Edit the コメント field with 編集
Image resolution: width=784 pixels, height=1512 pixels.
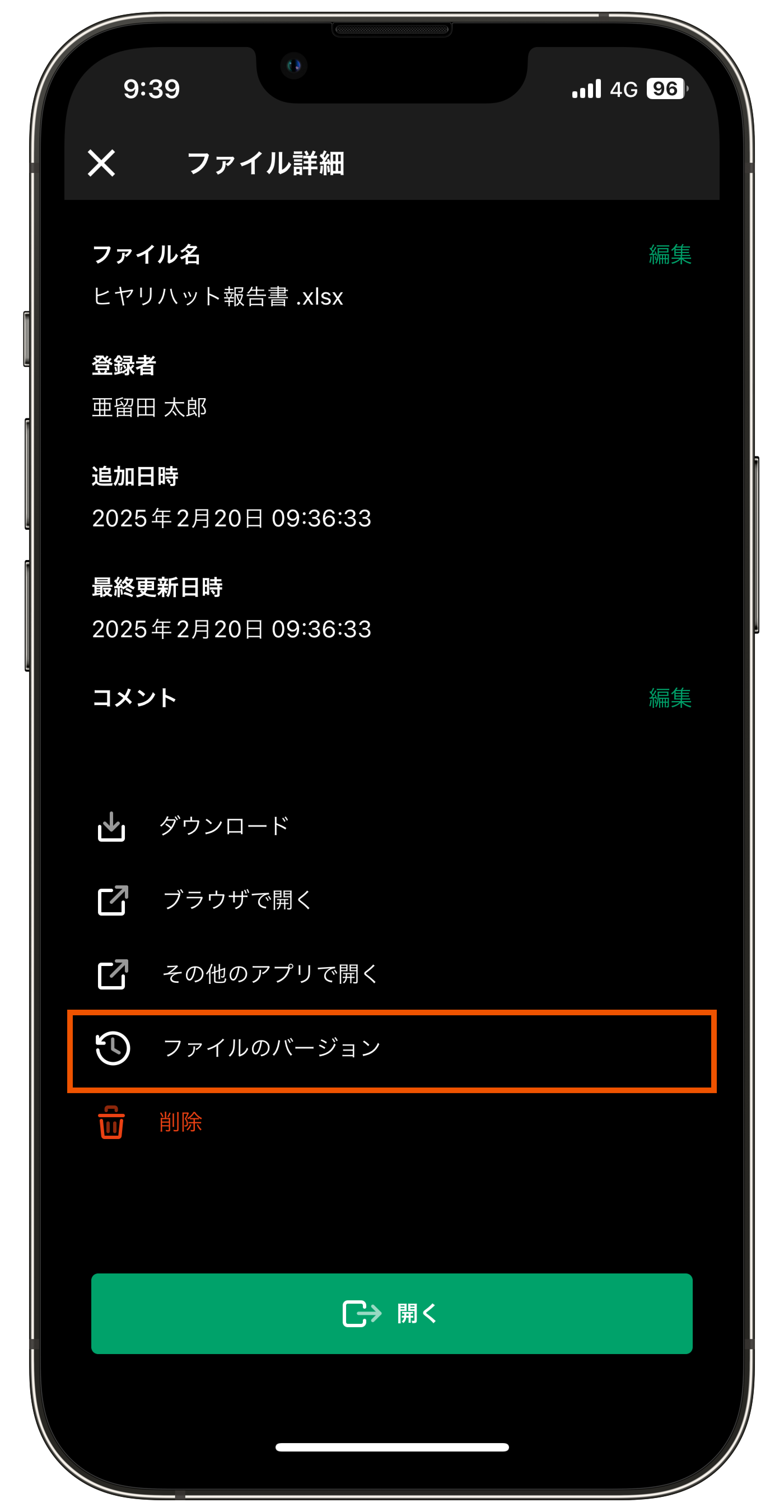(x=669, y=698)
